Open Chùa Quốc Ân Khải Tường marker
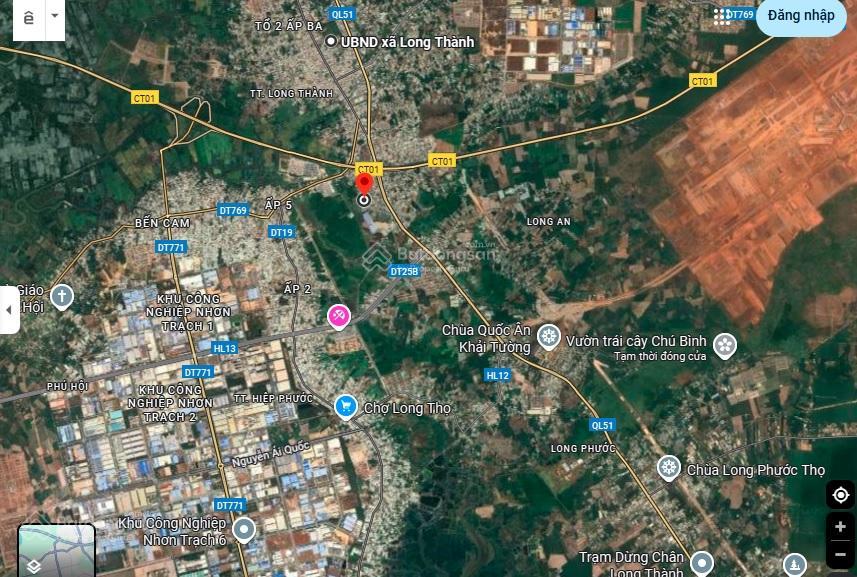This screenshot has height=577, width=857. (549, 337)
